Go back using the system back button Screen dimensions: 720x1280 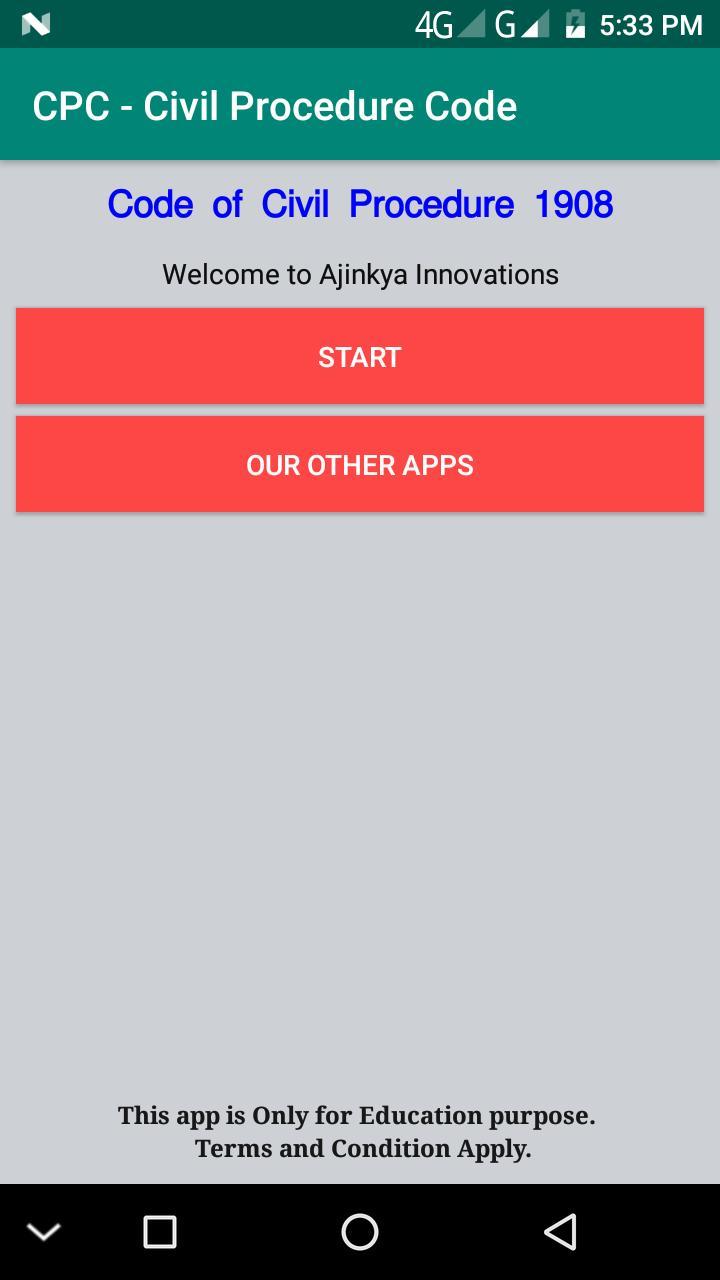pyautogui.click(x=561, y=1232)
